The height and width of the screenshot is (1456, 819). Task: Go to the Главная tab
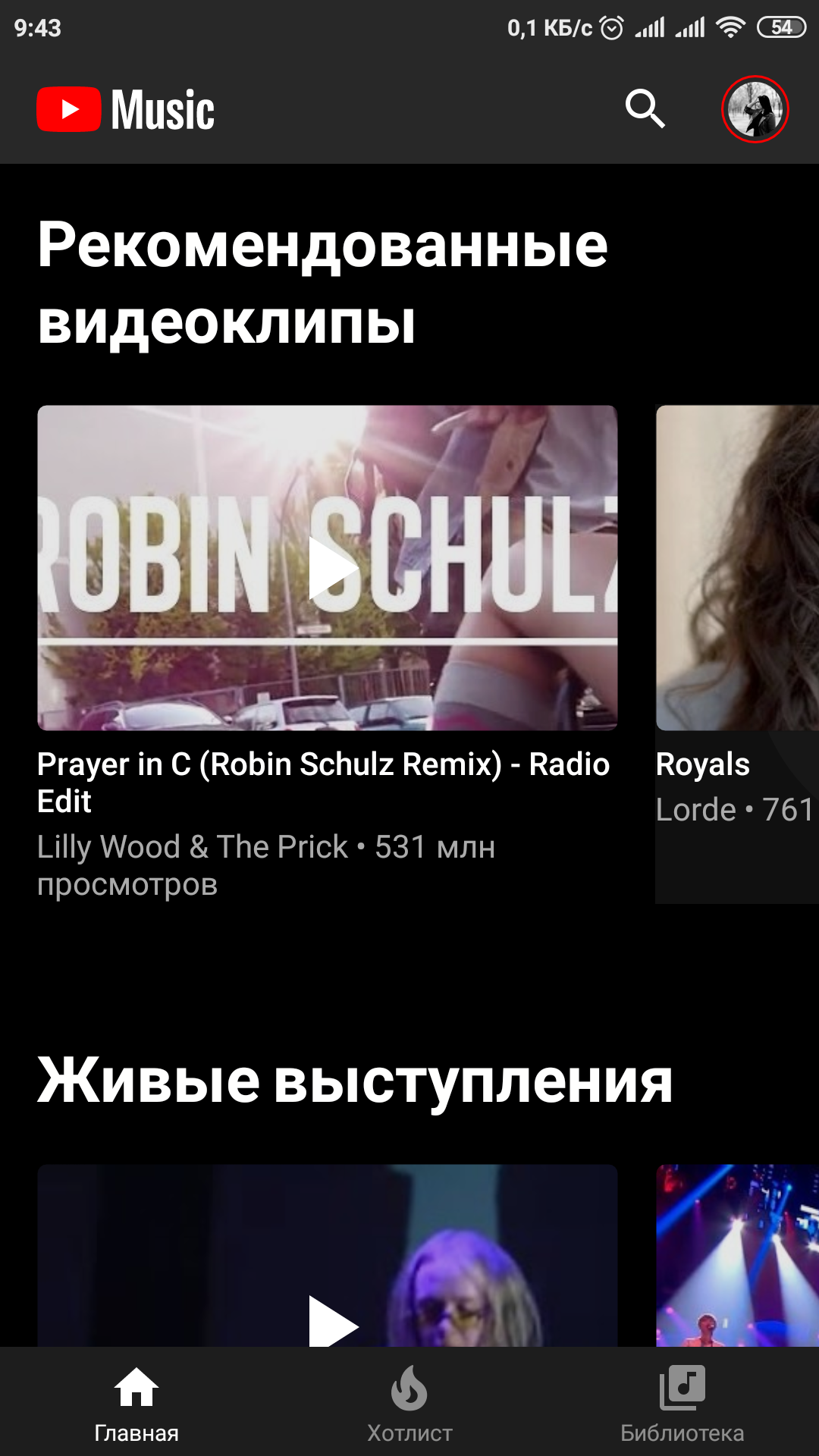pyautogui.click(x=136, y=1402)
